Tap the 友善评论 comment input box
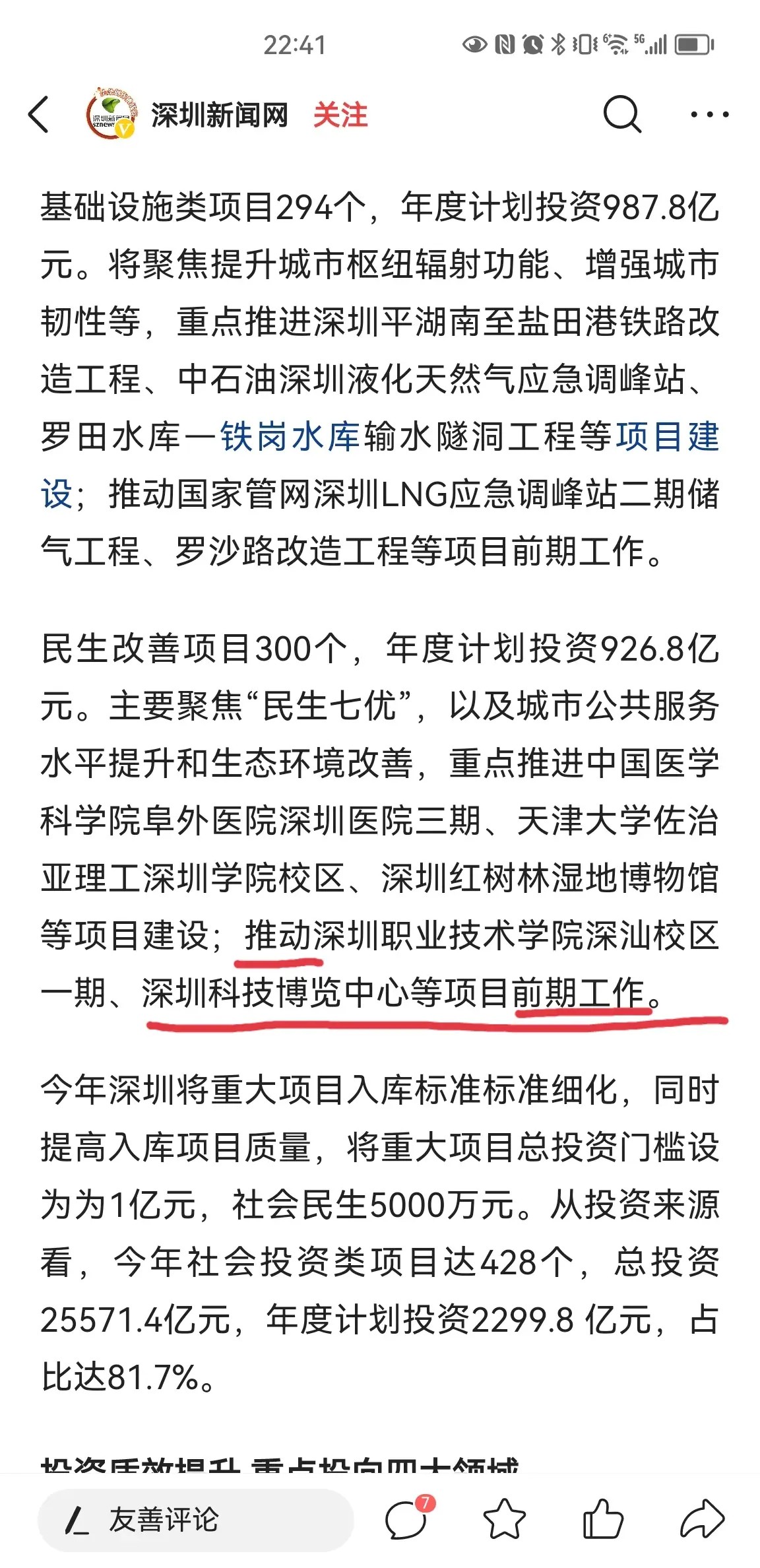760x1568 pixels. [195, 1520]
